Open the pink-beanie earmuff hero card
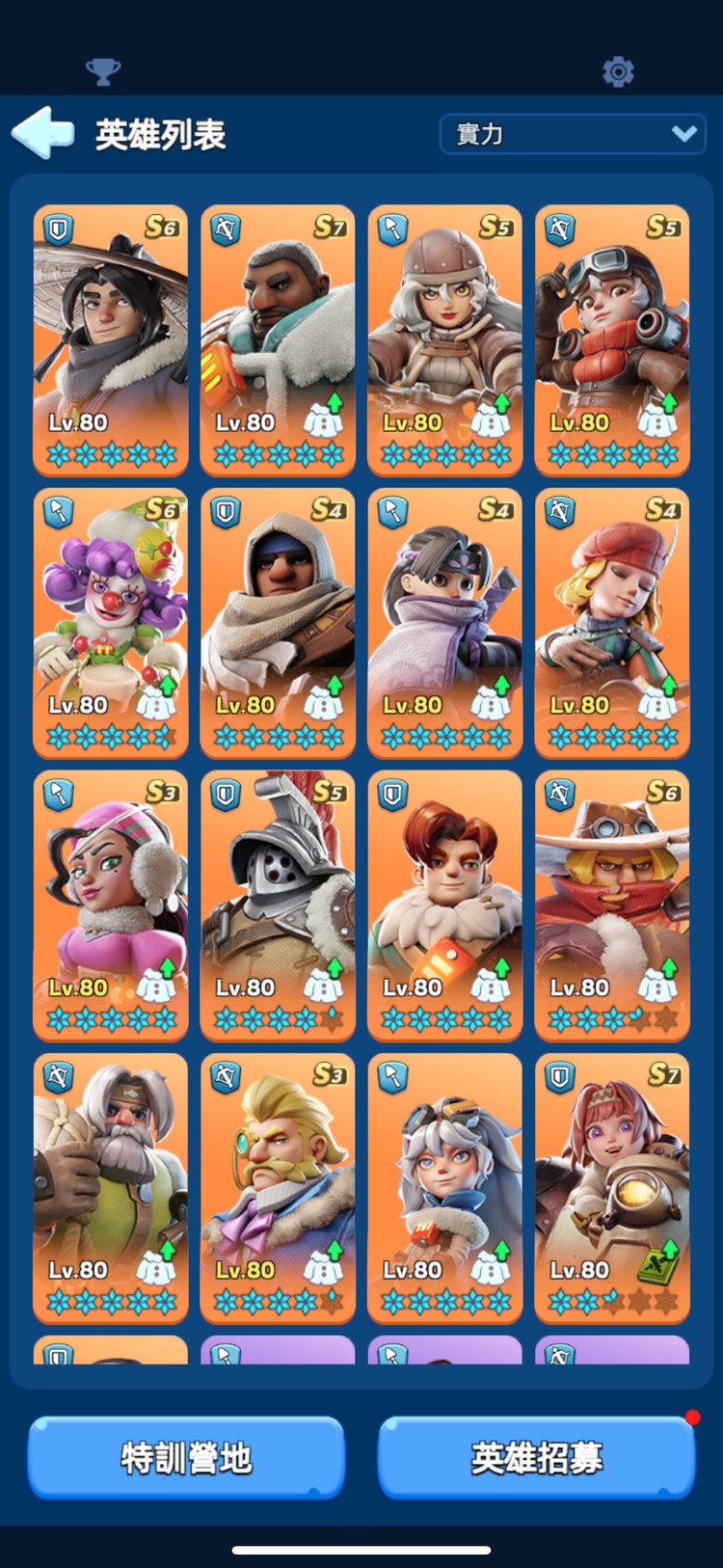This screenshot has height=1568, width=723. [x=111, y=905]
